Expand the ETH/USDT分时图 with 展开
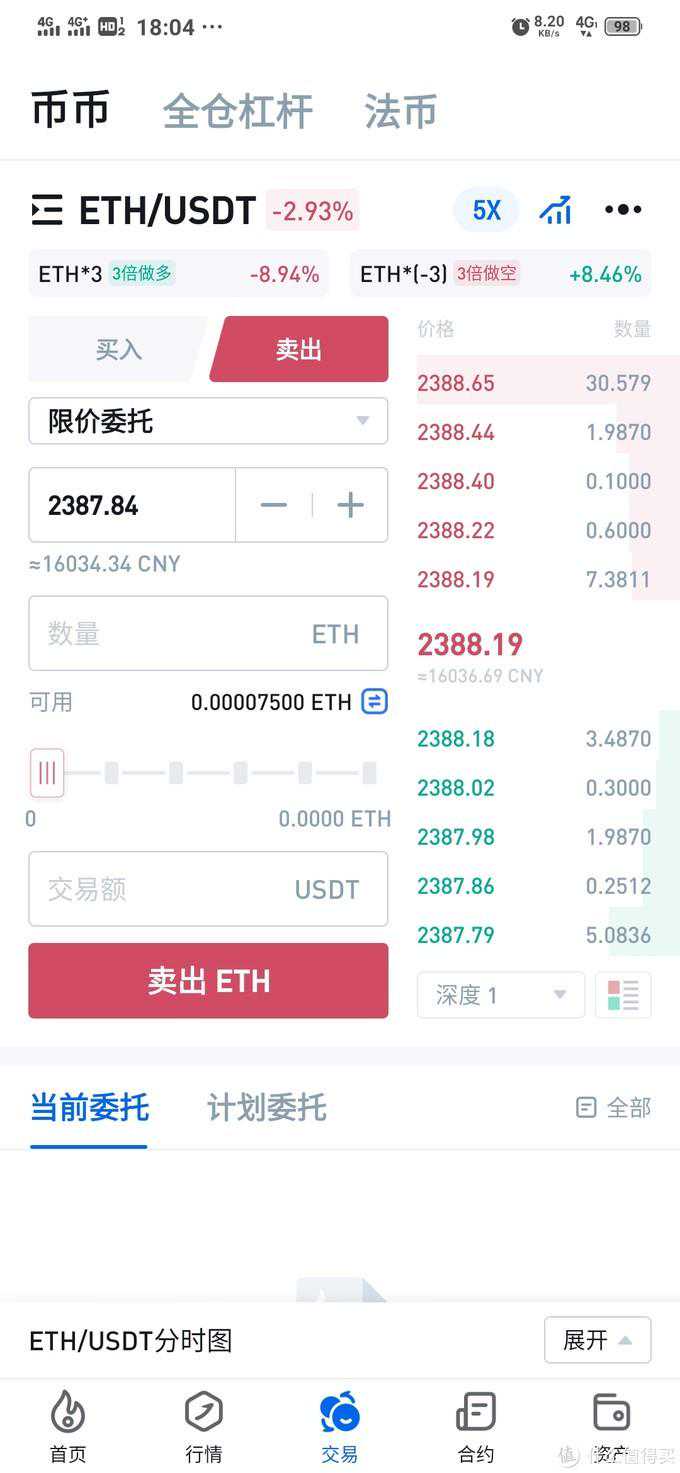 tap(597, 1340)
